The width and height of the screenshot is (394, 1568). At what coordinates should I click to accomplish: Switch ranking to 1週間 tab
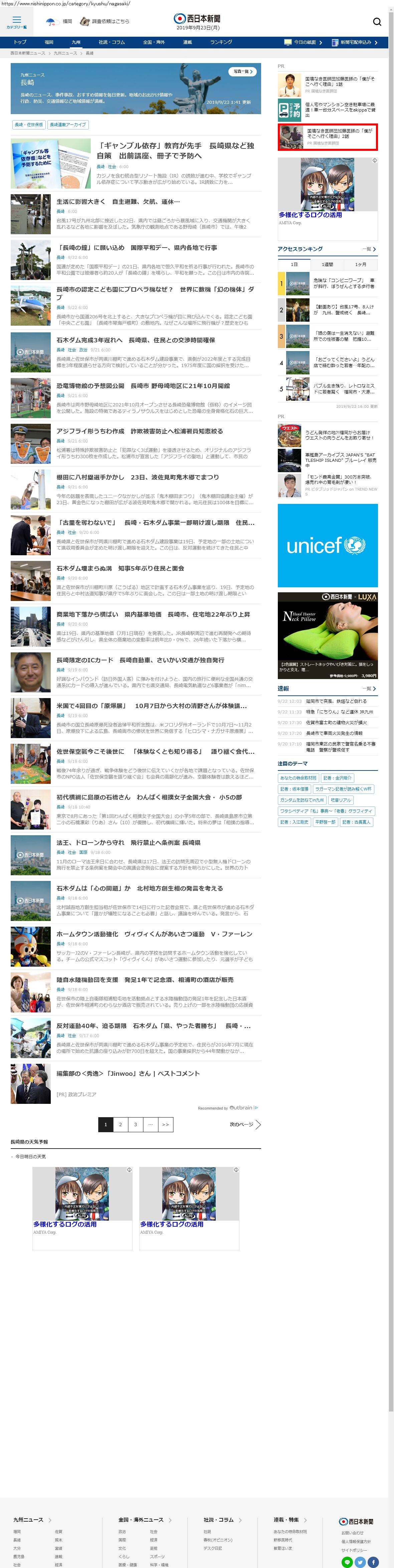coord(328,264)
